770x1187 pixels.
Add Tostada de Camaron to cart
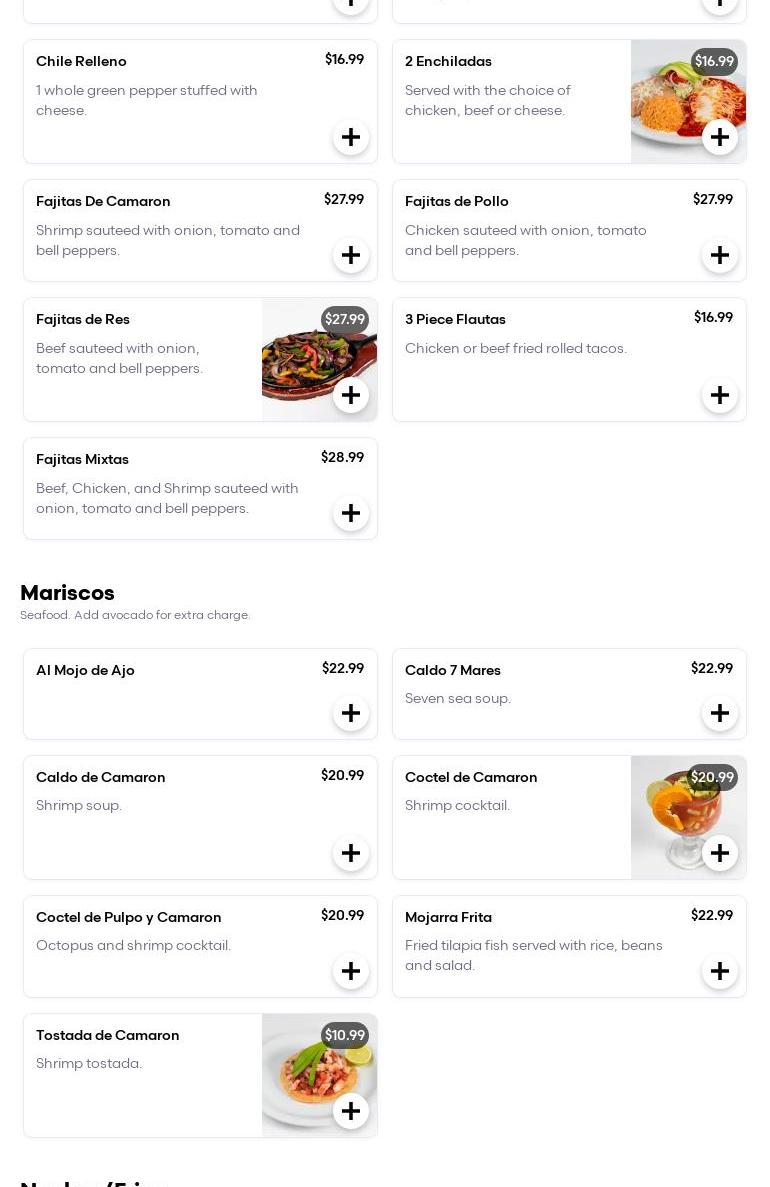[x=351, y=1111]
